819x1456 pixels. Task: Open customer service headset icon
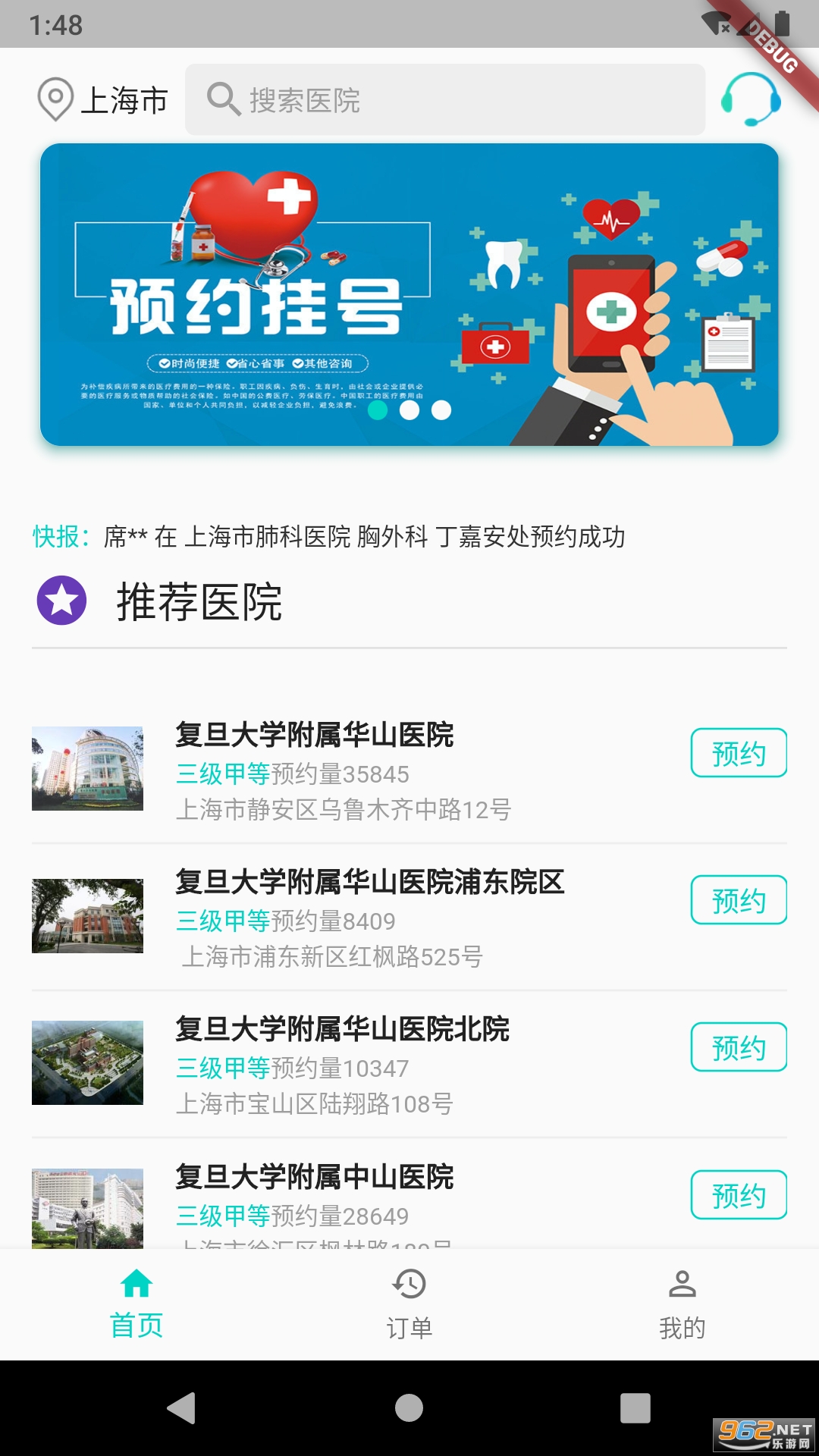[x=750, y=100]
